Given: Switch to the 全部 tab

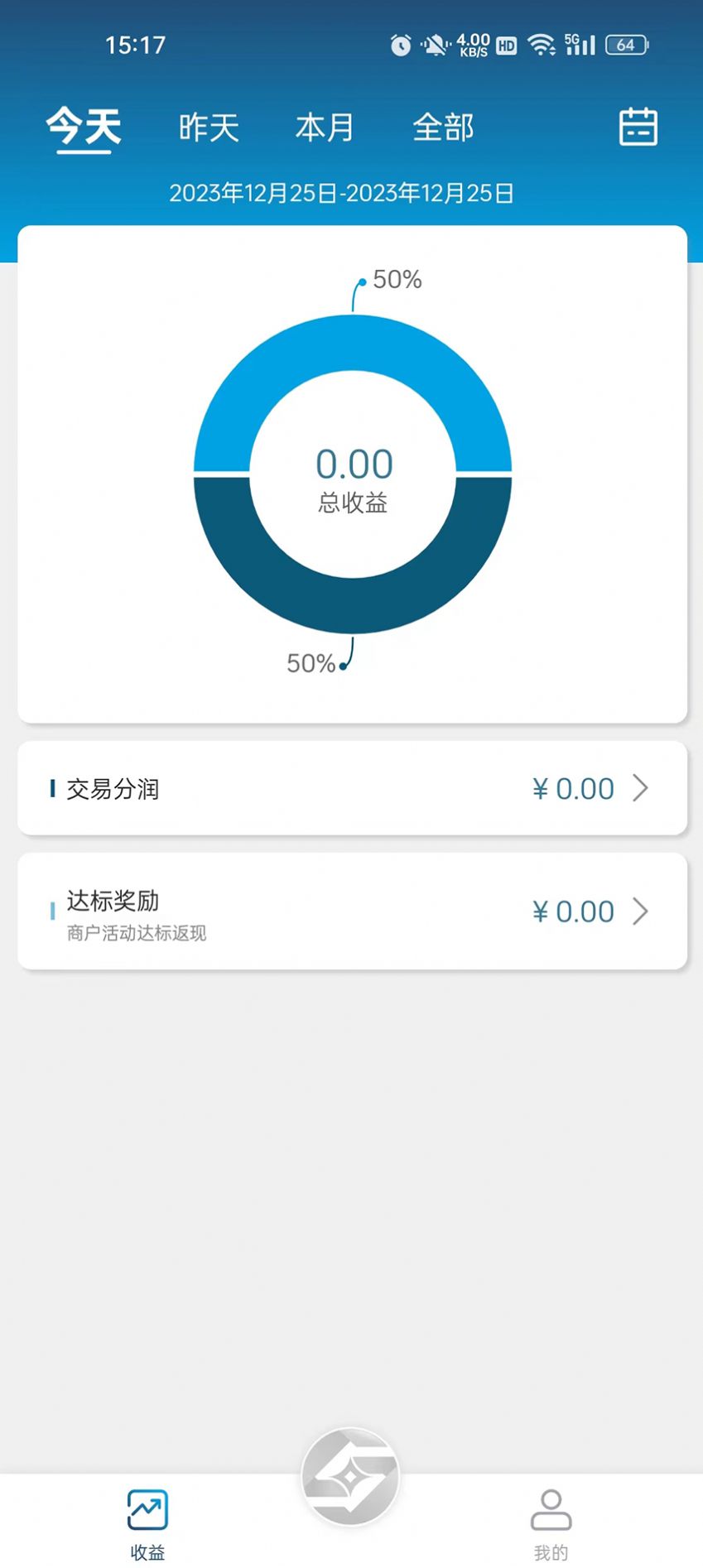Looking at the screenshot, I should pyautogui.click(x=442, y=128).
